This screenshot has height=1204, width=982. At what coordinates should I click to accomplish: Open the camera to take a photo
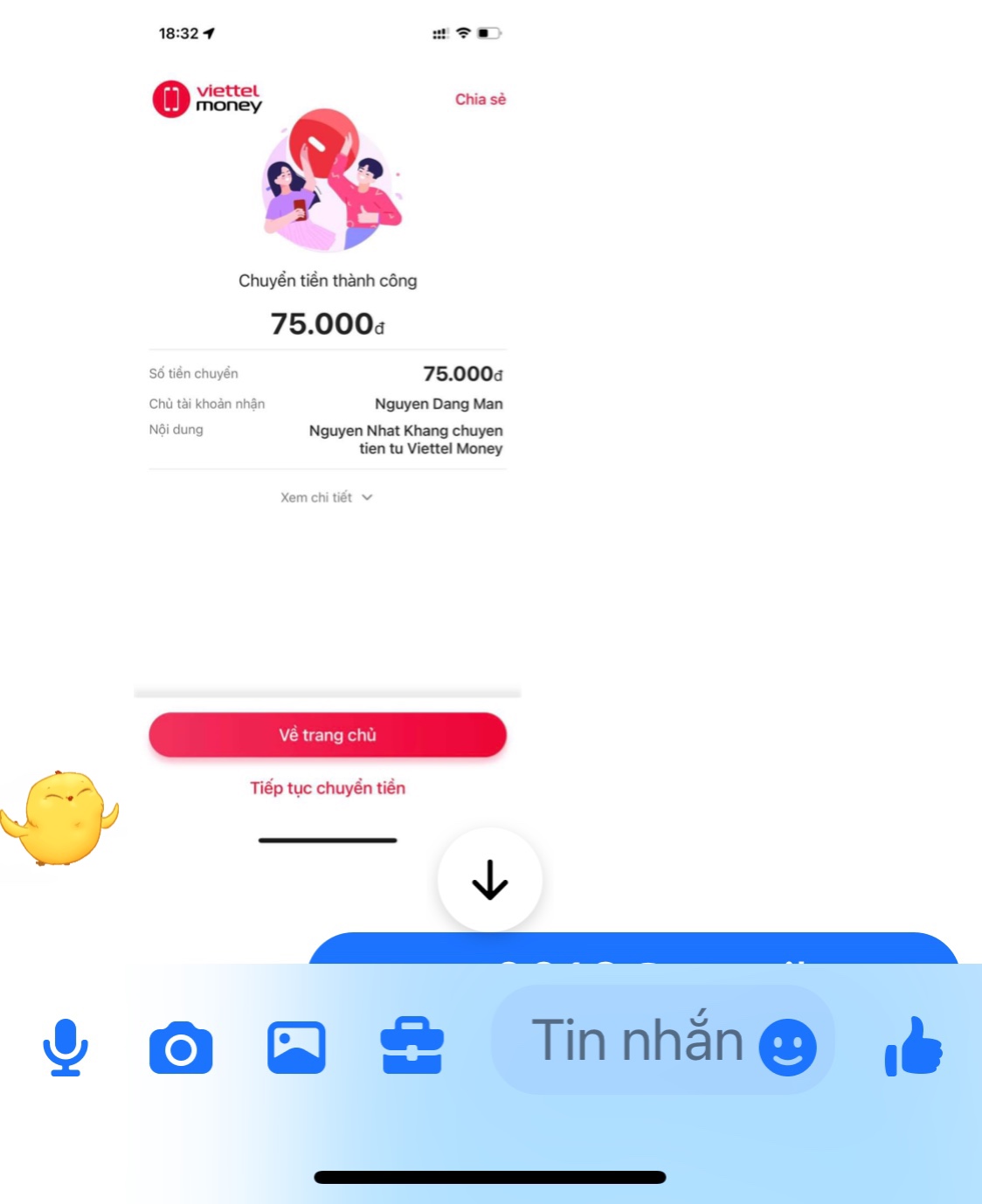(x=181, y=1048)
